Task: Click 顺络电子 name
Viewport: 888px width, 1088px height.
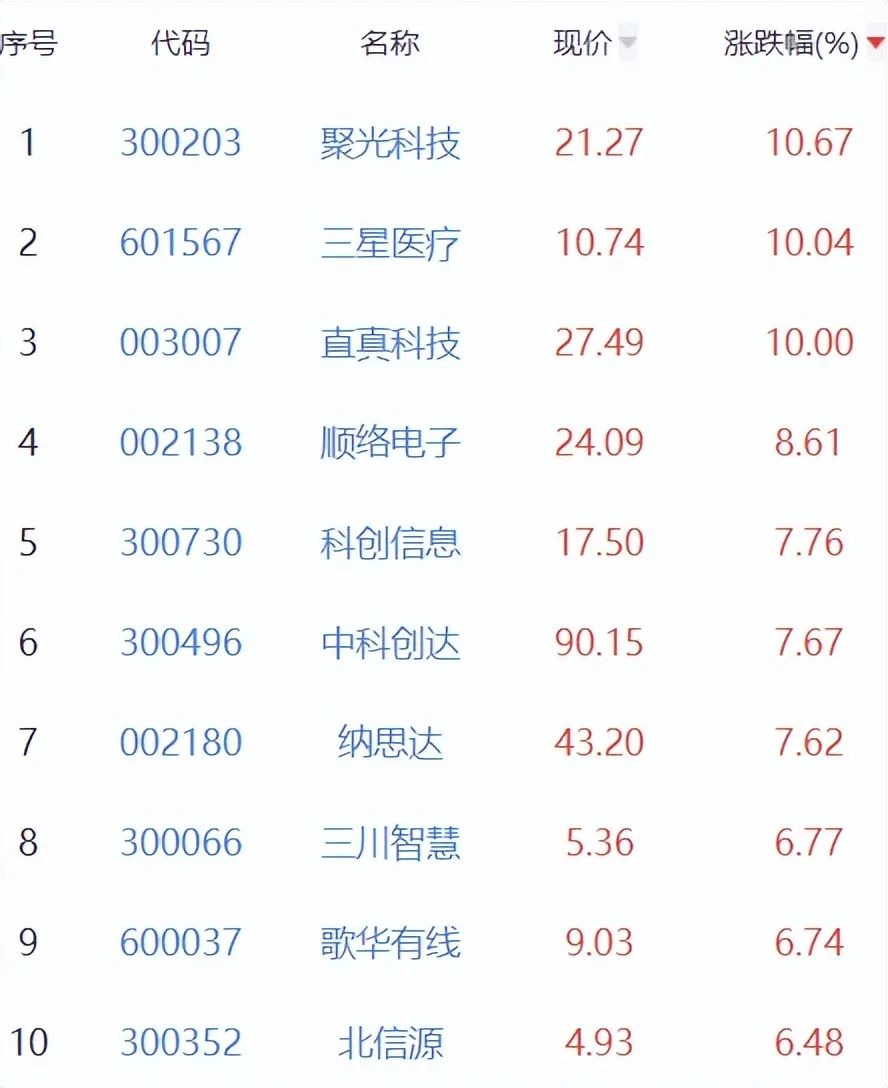Action: 391,443
